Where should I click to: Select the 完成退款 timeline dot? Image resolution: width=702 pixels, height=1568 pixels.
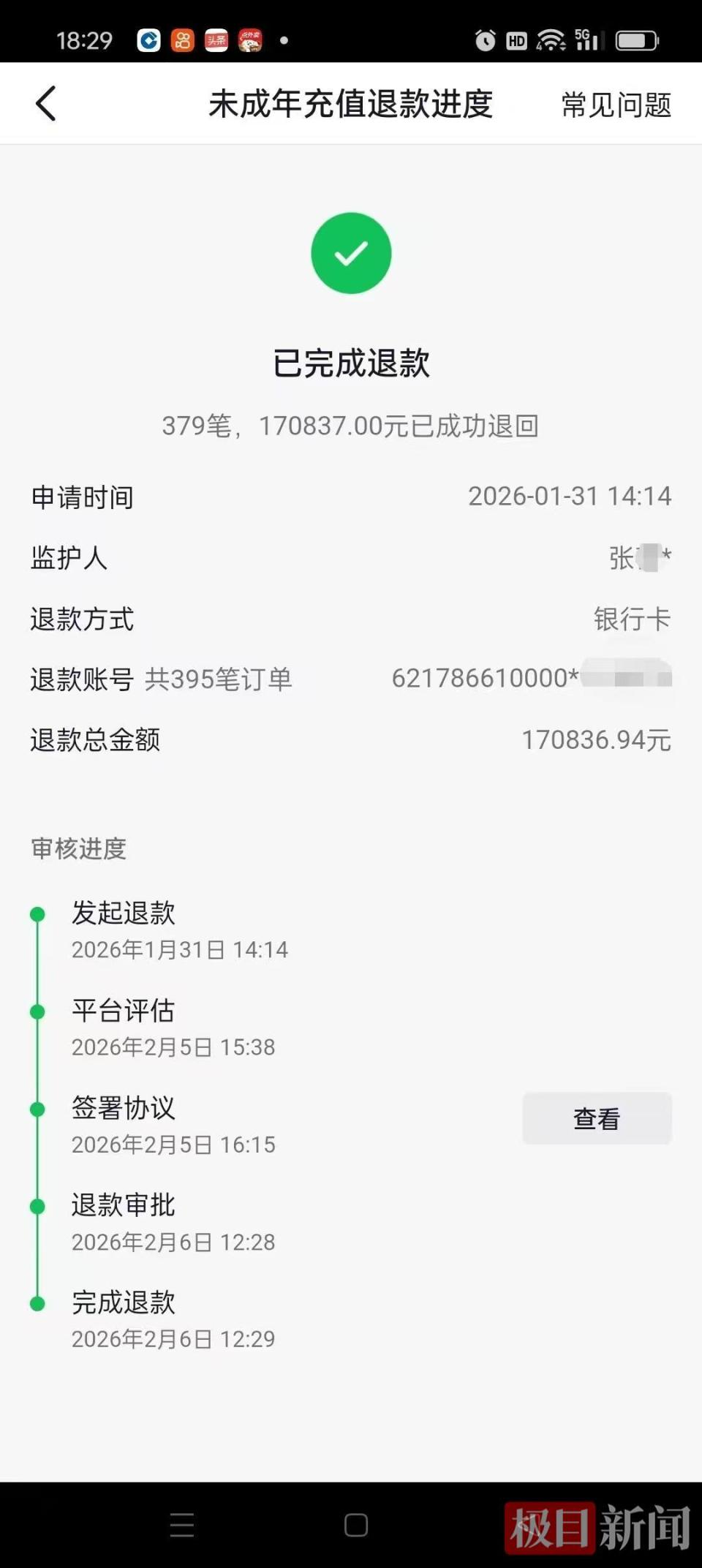coord(37,1302)
